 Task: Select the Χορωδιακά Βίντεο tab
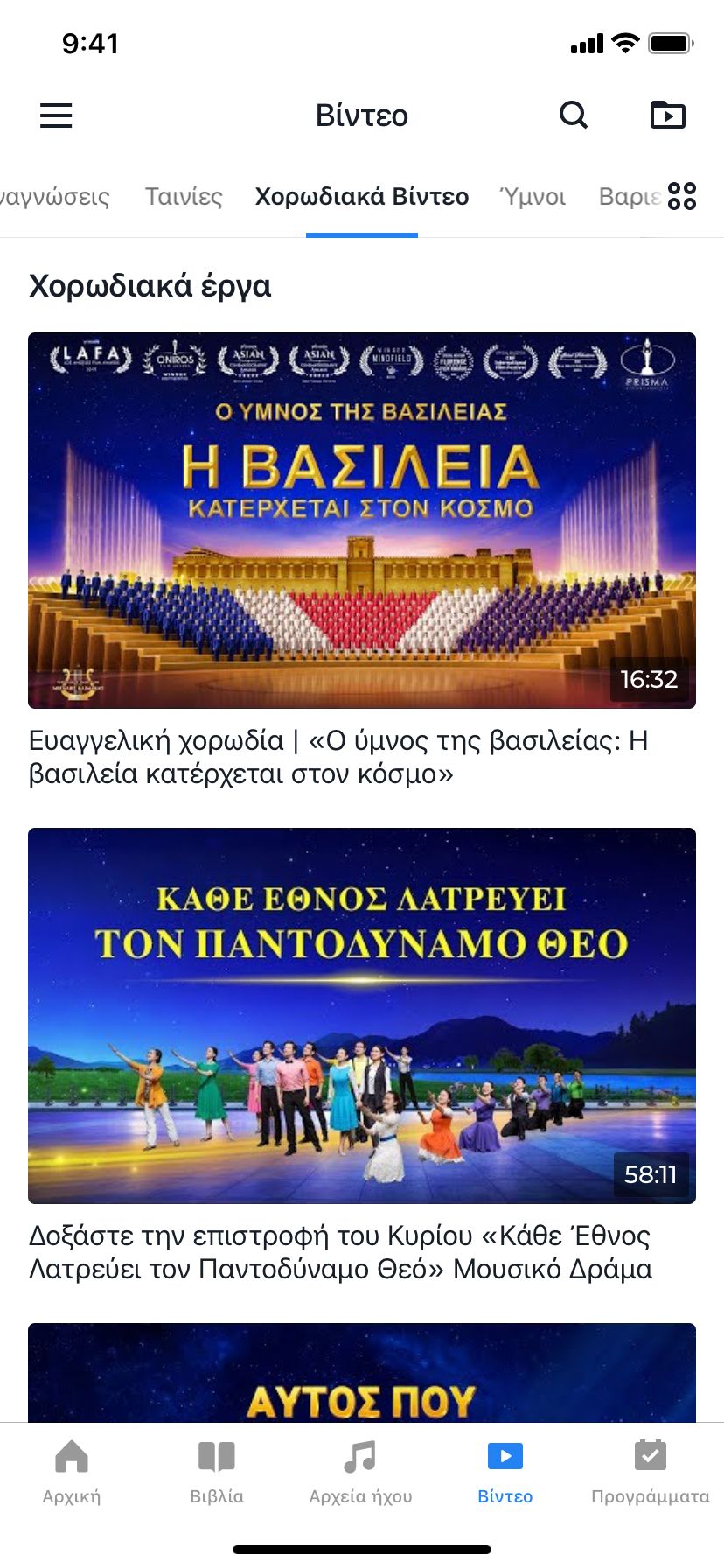tap(362, 197)
